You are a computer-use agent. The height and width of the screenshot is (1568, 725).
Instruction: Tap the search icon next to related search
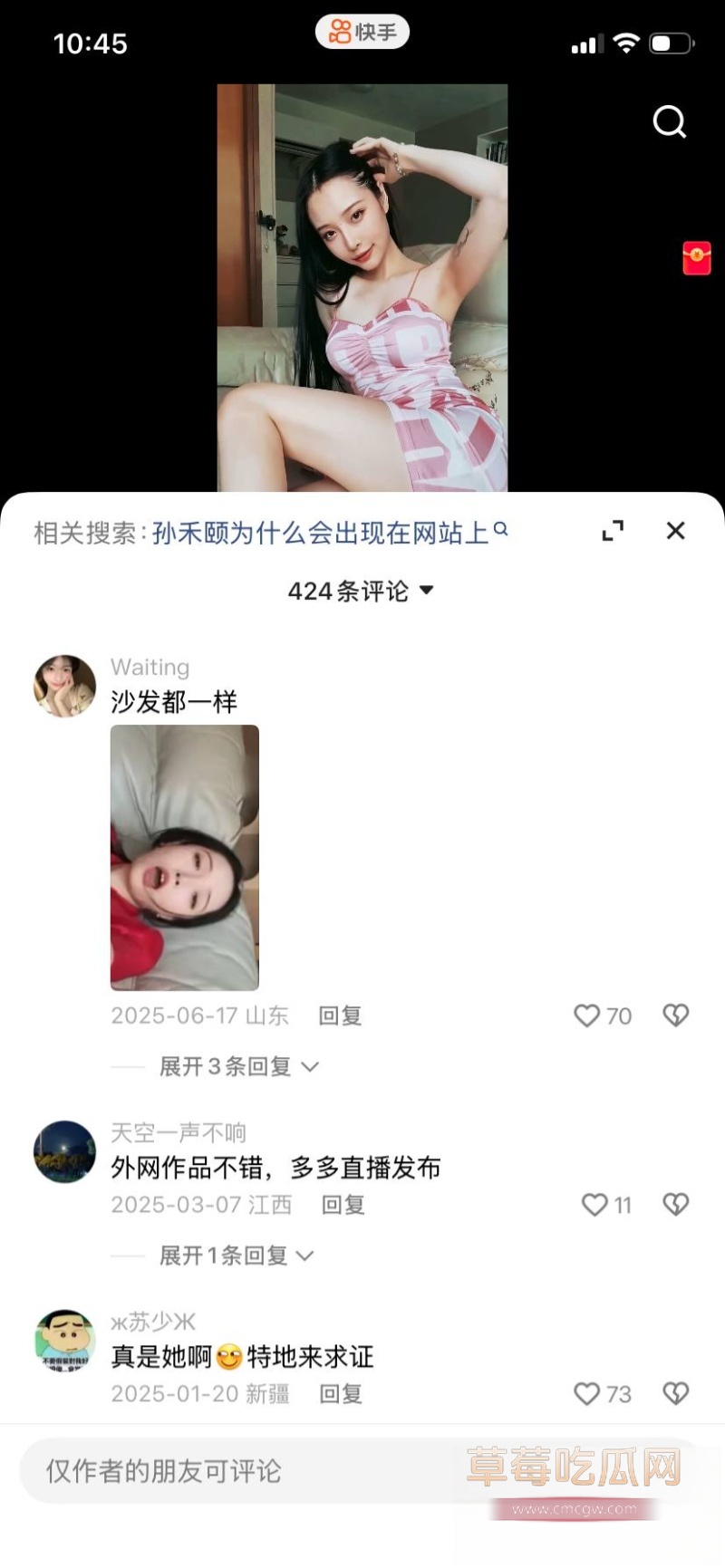pyautogui.click(x=502, y=532)
